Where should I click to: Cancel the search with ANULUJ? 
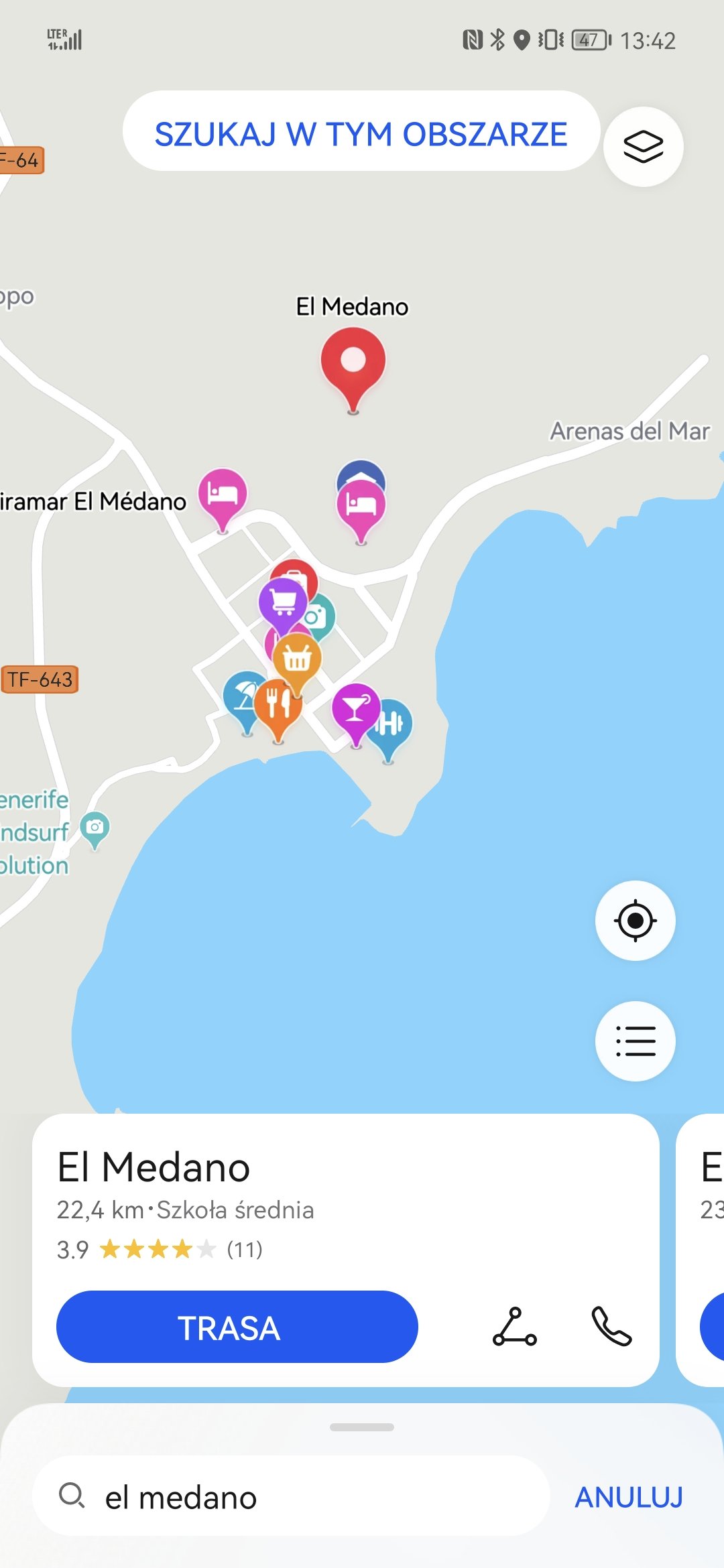(629, 1497)
